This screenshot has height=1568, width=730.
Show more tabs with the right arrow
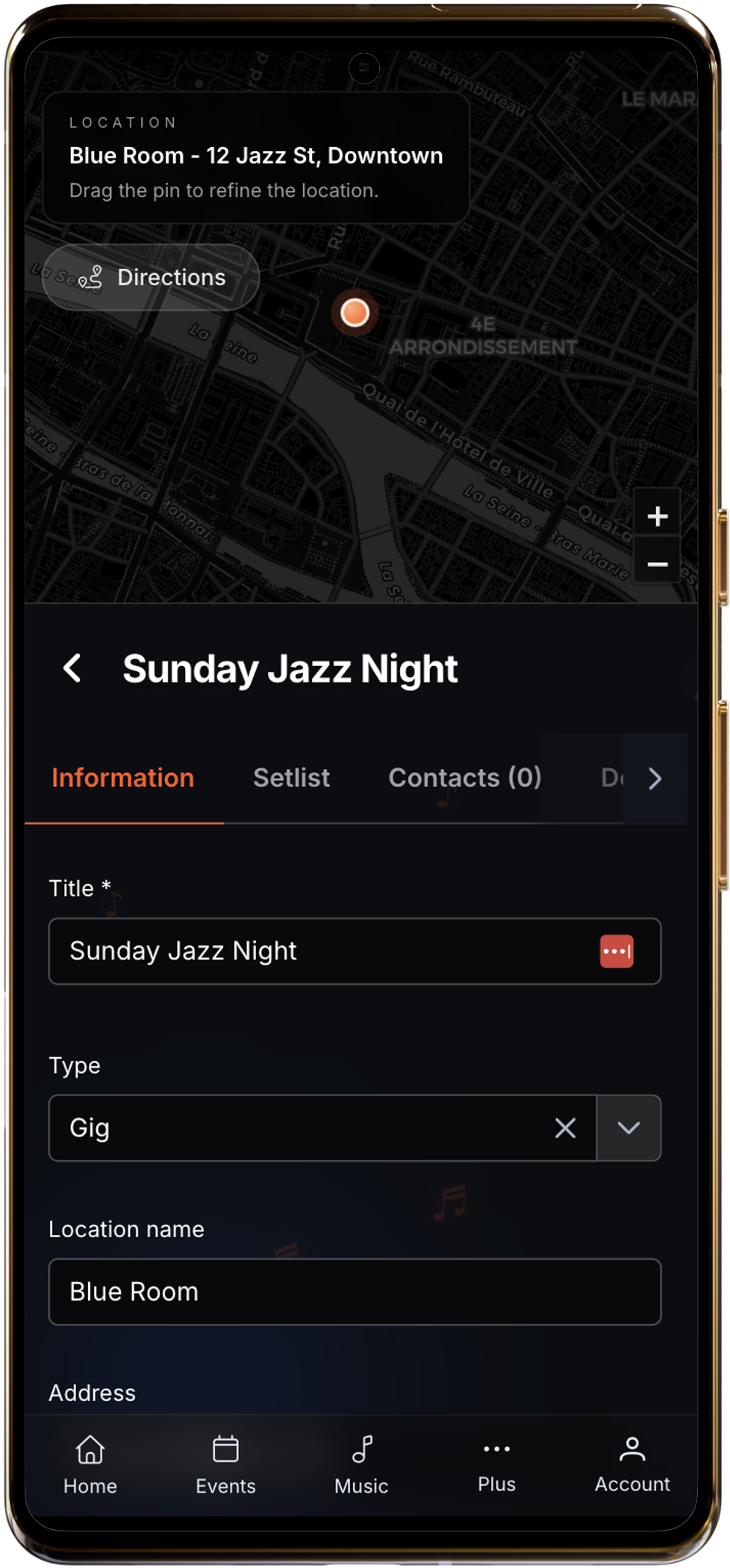point(655,779)
